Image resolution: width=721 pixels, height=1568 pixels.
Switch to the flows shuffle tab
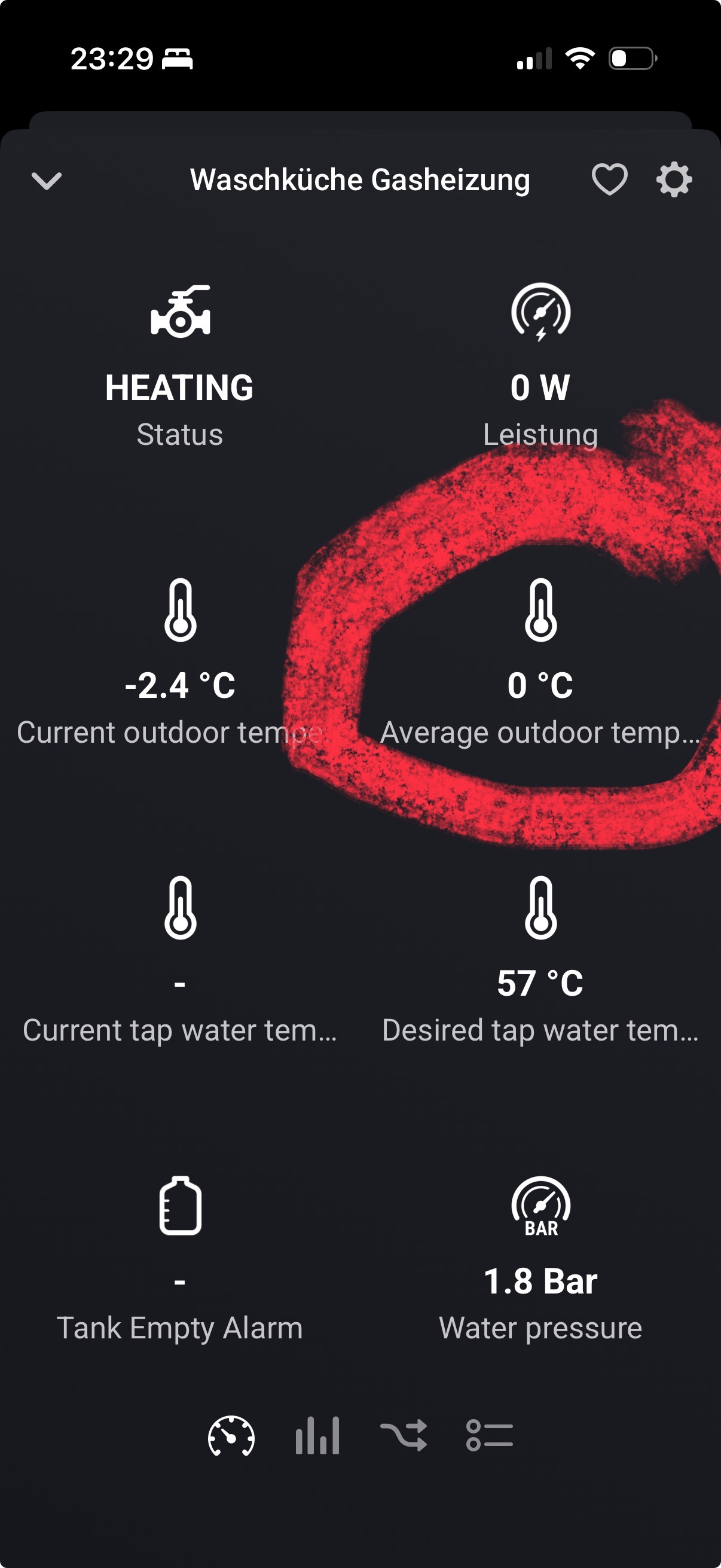(404, 1436)
